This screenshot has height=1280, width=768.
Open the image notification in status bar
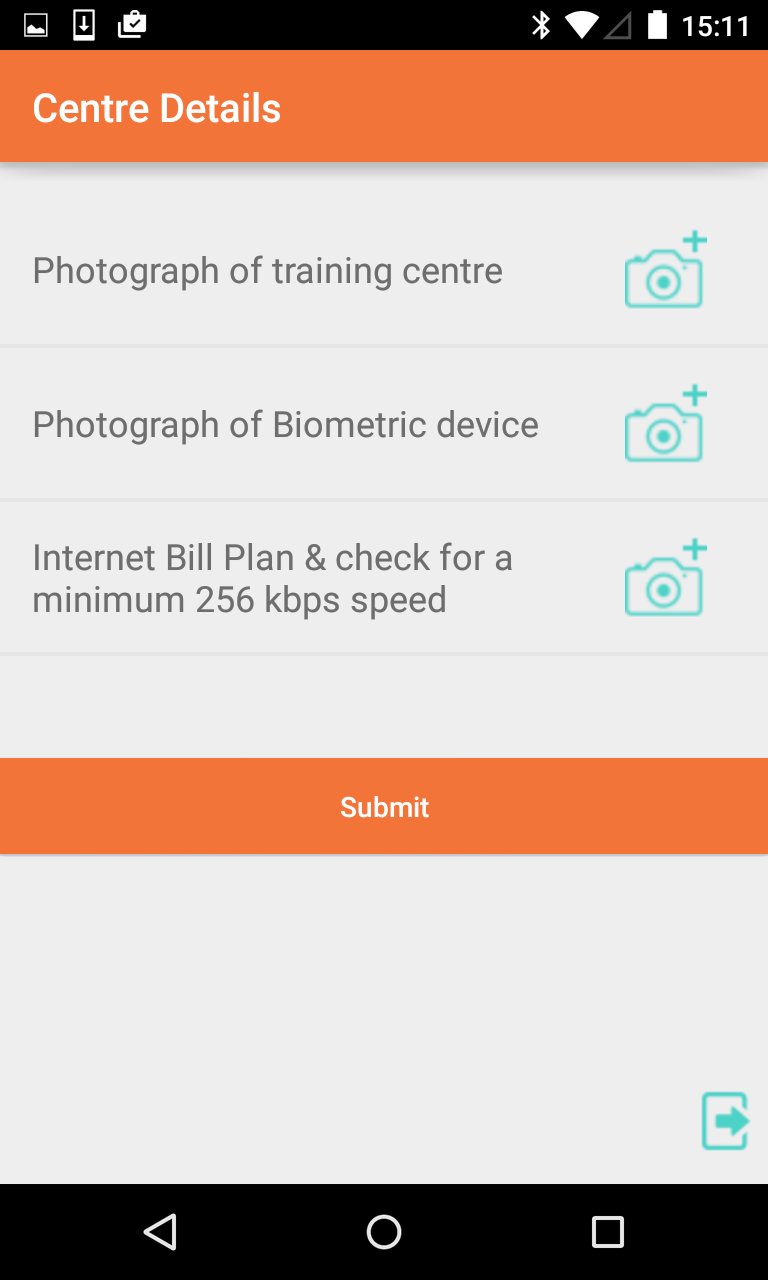coord(34,25)
